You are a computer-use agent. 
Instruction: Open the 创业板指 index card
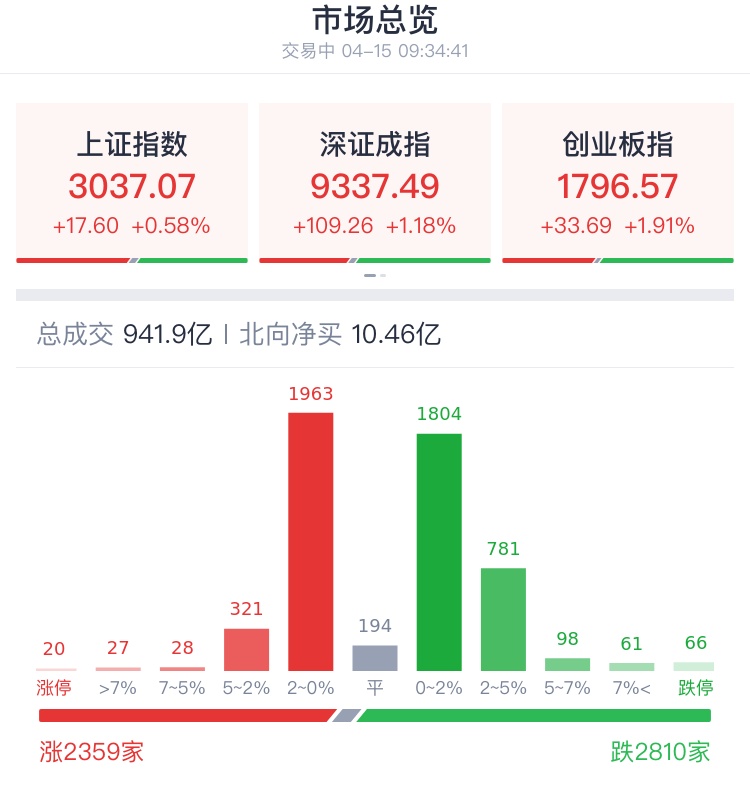click(x=617, y=183)
